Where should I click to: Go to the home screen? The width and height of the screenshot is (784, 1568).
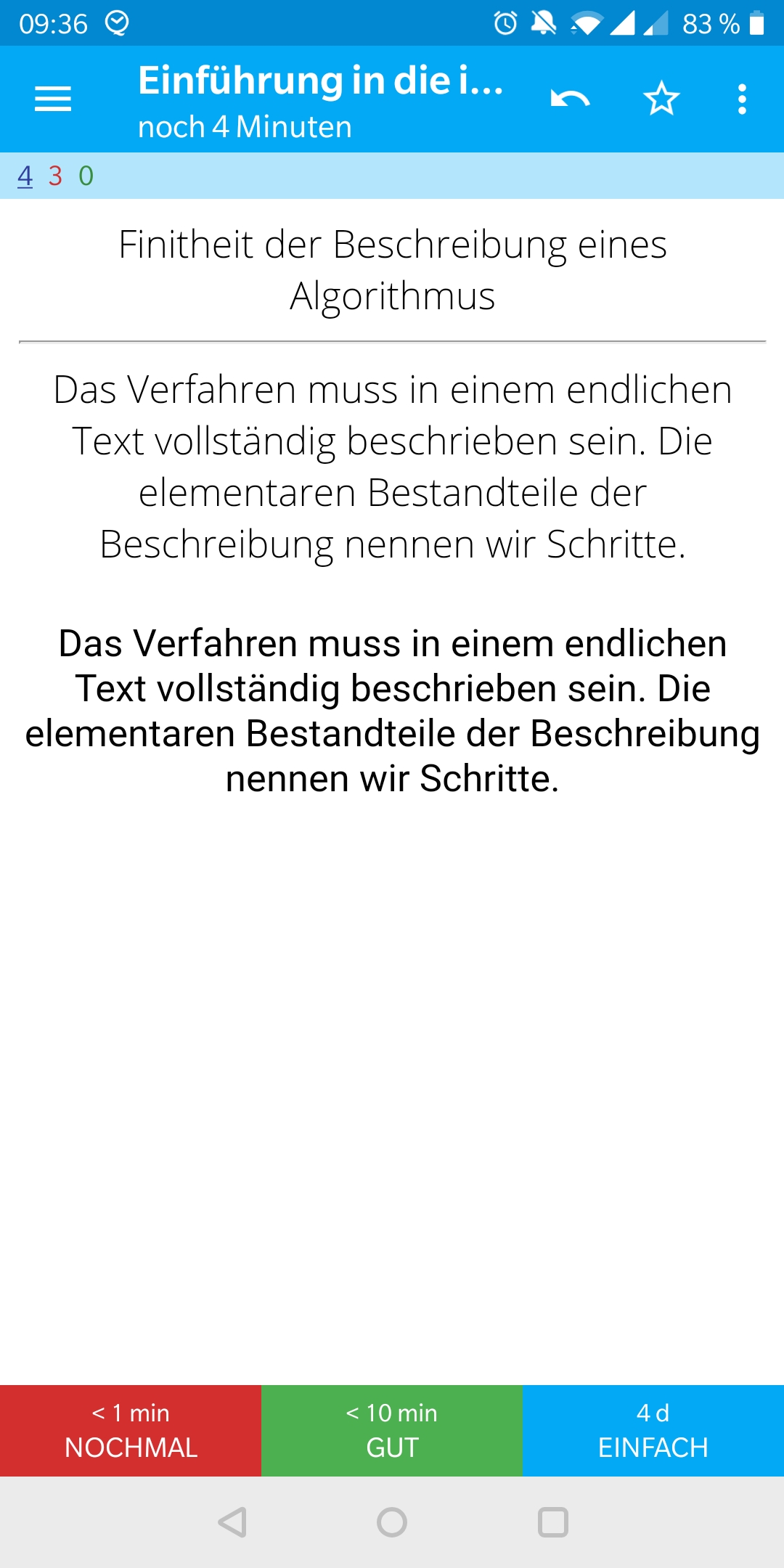pos(392,1522)
